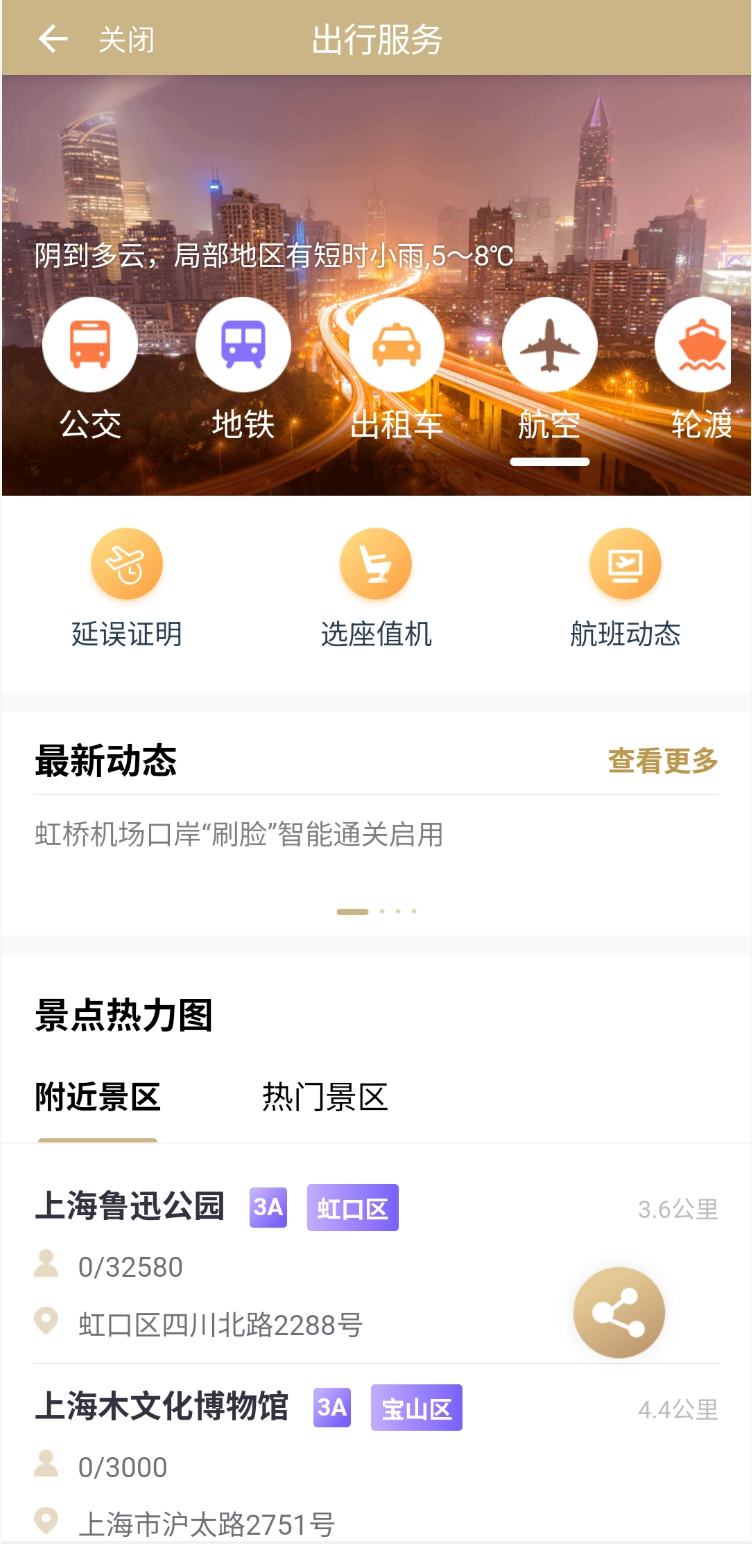This screenshot has height=1544, width=752.
Task: Tap the floating share button
Action: (x=619, y=1312)
